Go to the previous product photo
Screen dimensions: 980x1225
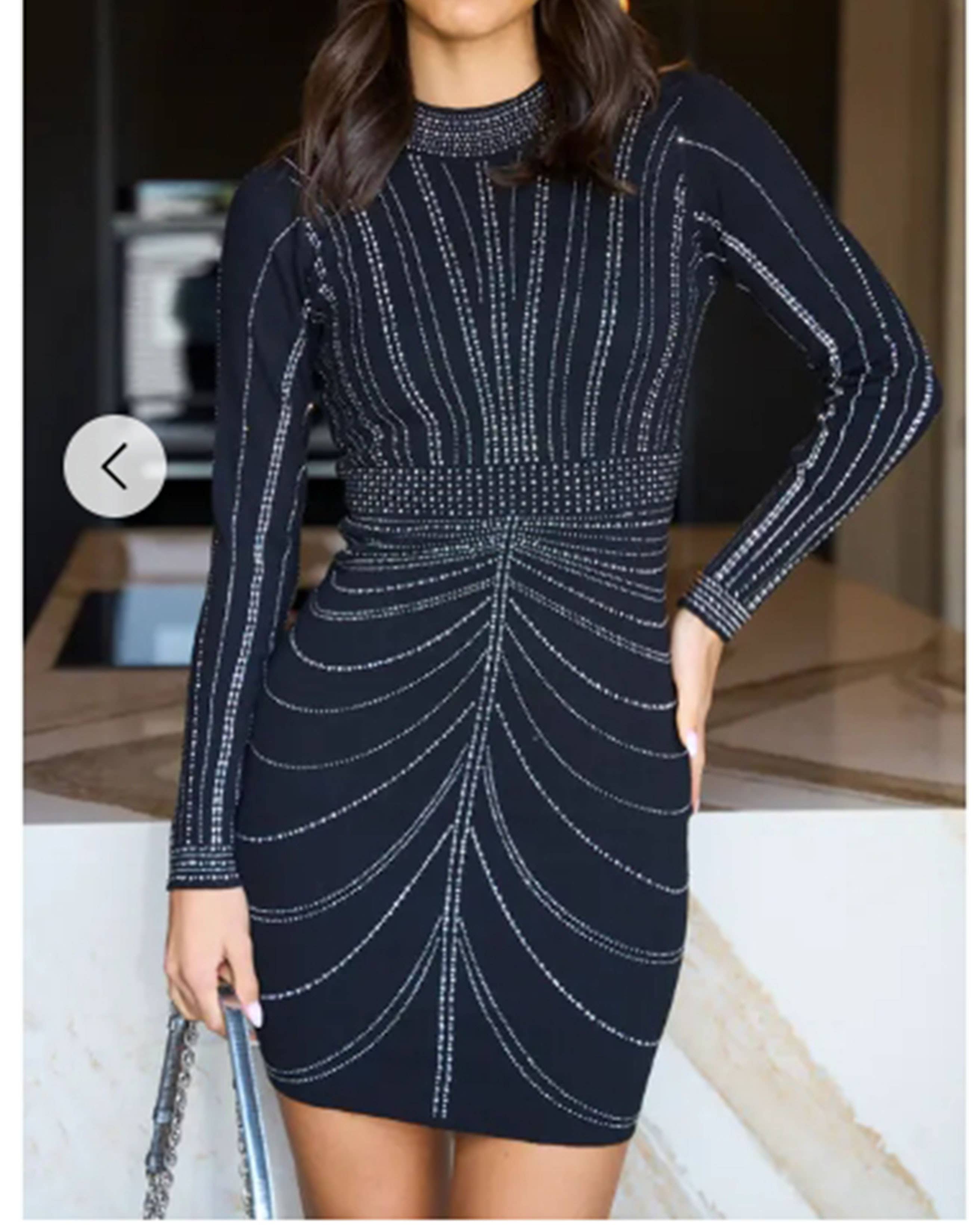click(115, 466)
